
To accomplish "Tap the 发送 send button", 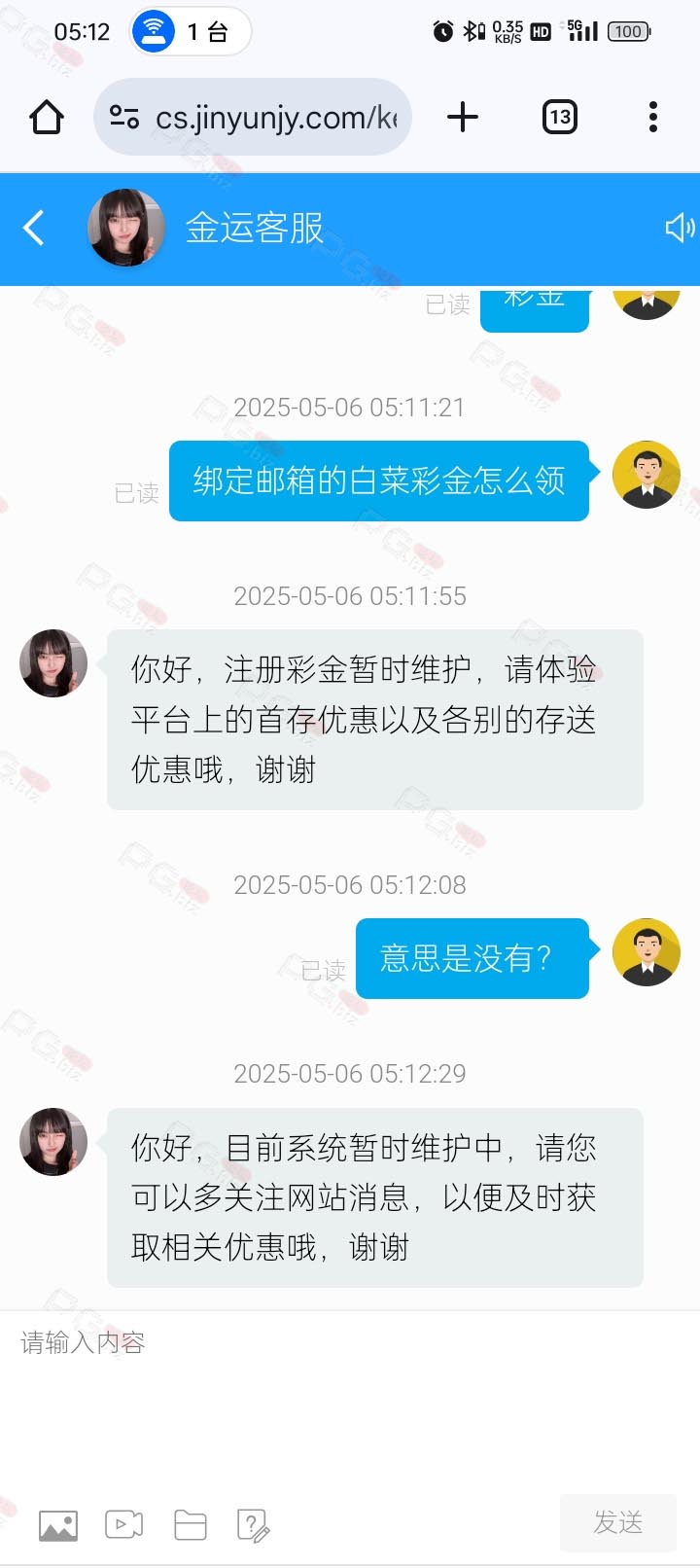I will 617,1522.
